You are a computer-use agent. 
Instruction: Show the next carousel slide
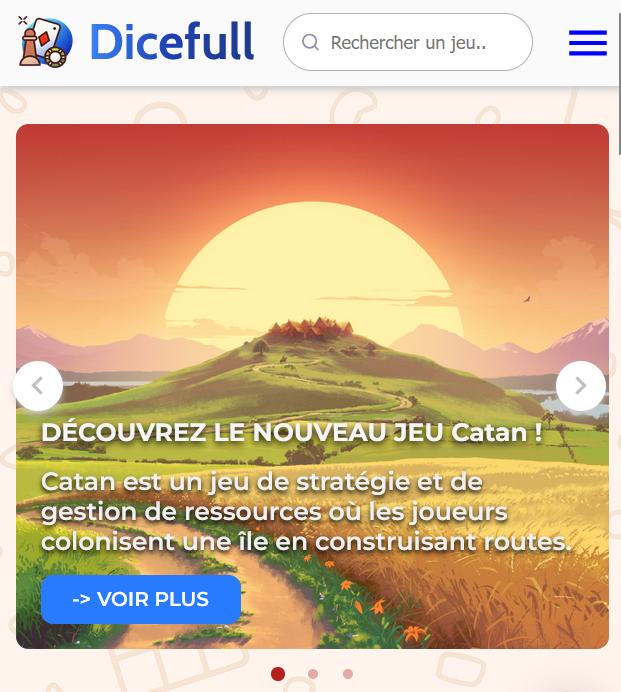point(580,385)
